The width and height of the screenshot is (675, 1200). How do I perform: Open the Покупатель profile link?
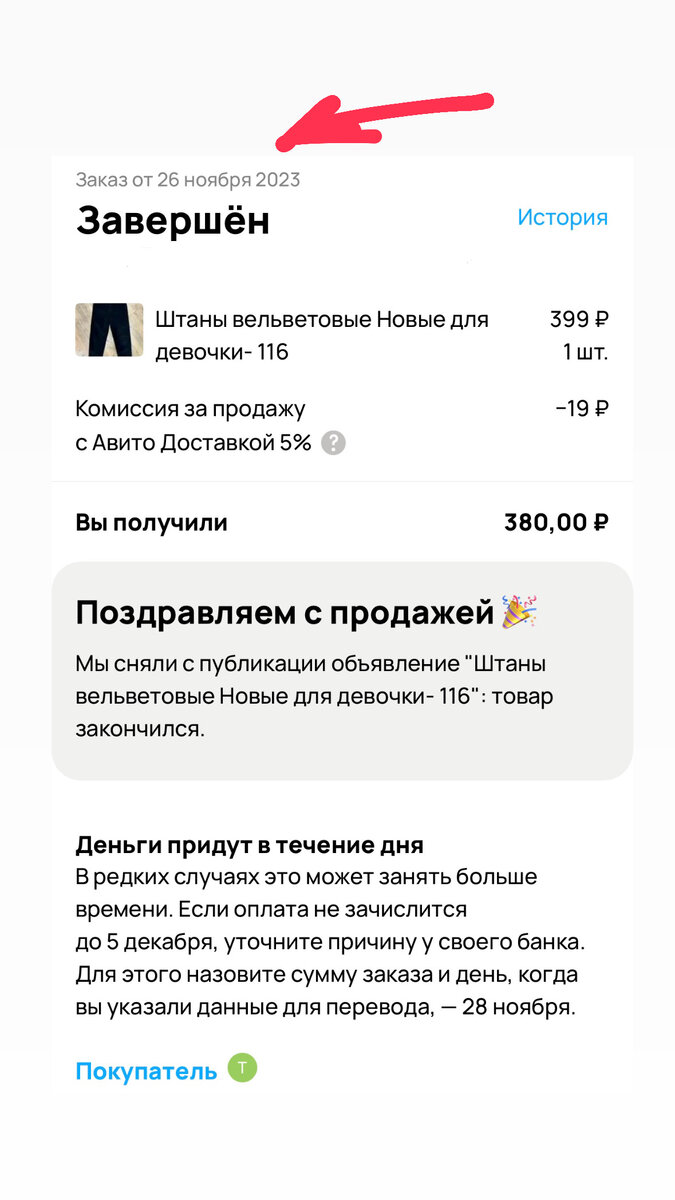point(146,1071)
